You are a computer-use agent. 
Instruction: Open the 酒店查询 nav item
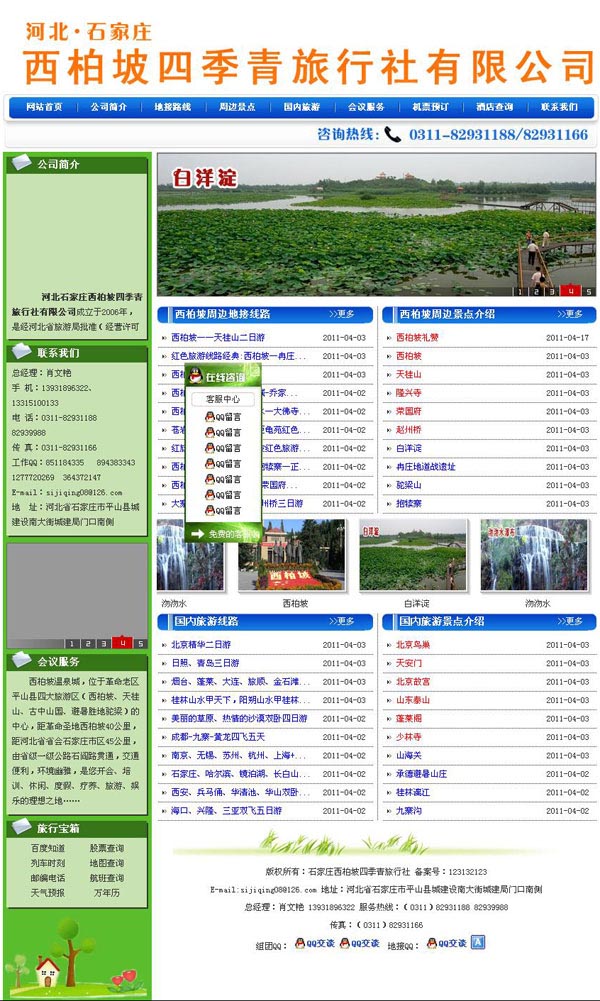coord(494,107)
